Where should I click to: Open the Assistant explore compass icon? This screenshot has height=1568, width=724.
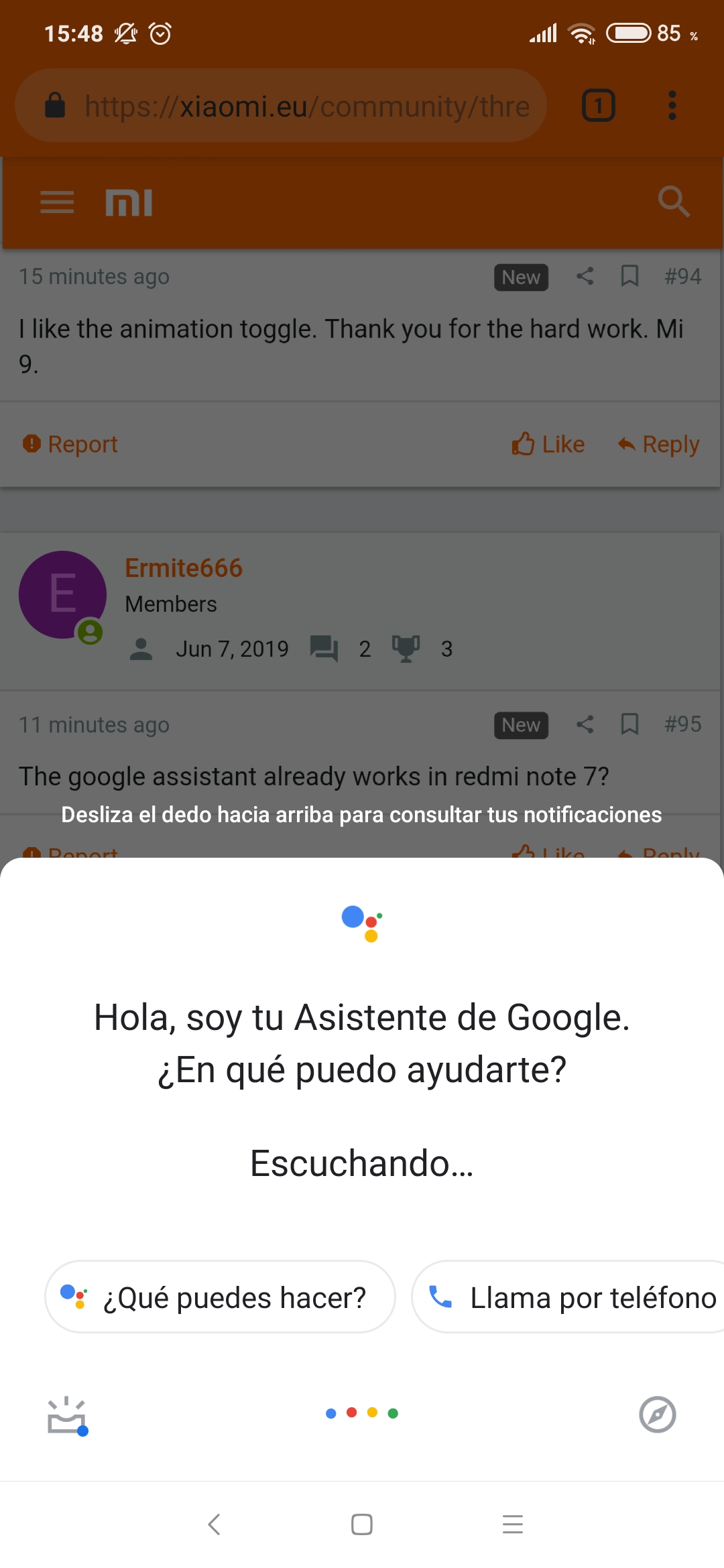point(657,1414)
